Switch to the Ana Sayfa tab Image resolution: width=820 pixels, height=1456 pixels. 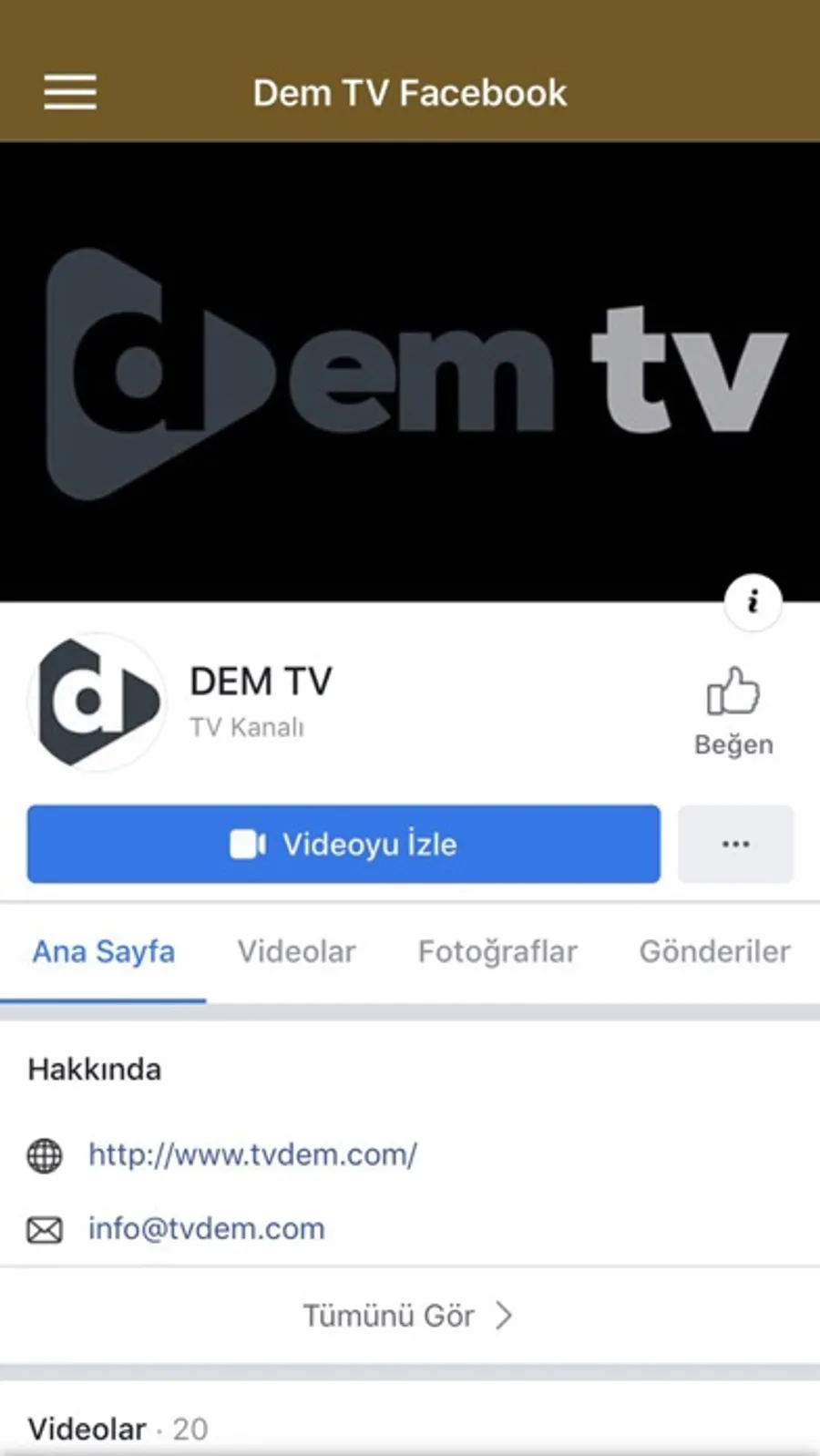[104, 951]
